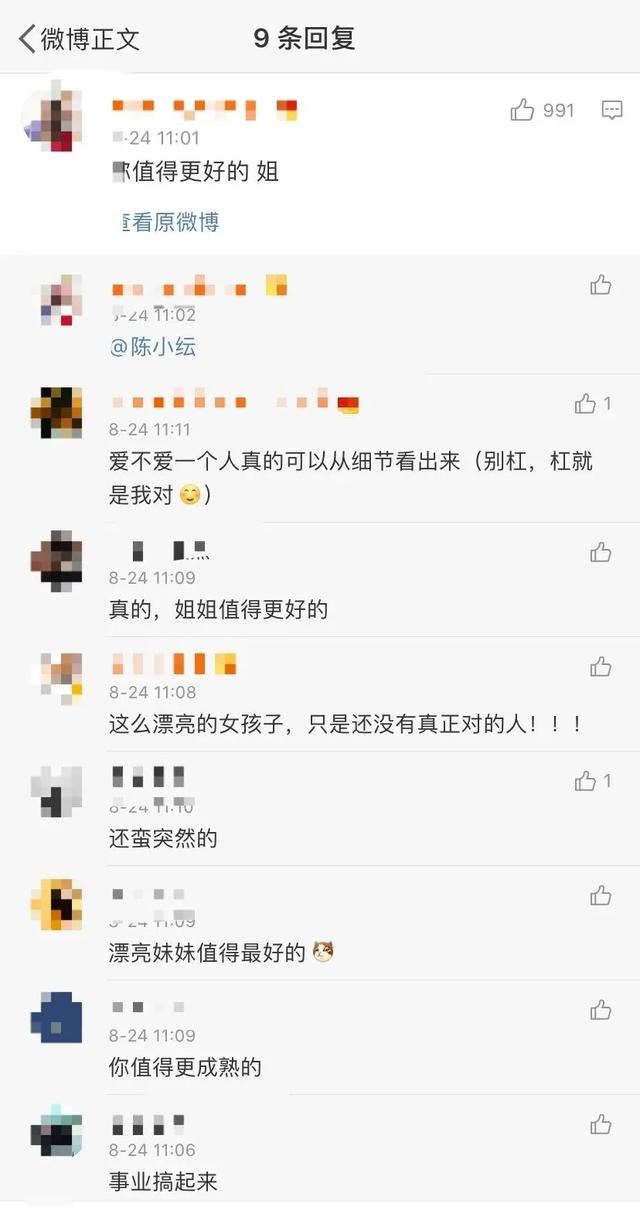Like the reply 还蛮突然的
Viewport: 640px width, 1207px height.
point(586,781)
